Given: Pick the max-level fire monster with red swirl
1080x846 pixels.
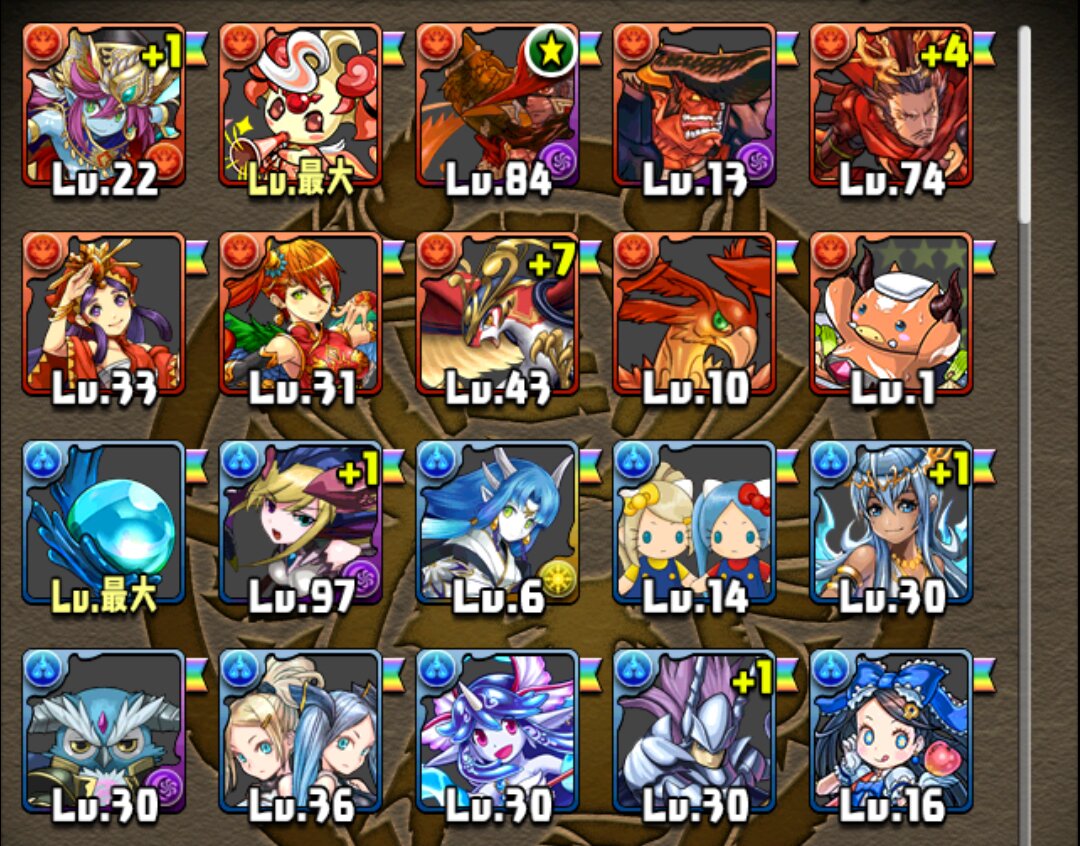Looking at the screenshot, I should (301, 105).
